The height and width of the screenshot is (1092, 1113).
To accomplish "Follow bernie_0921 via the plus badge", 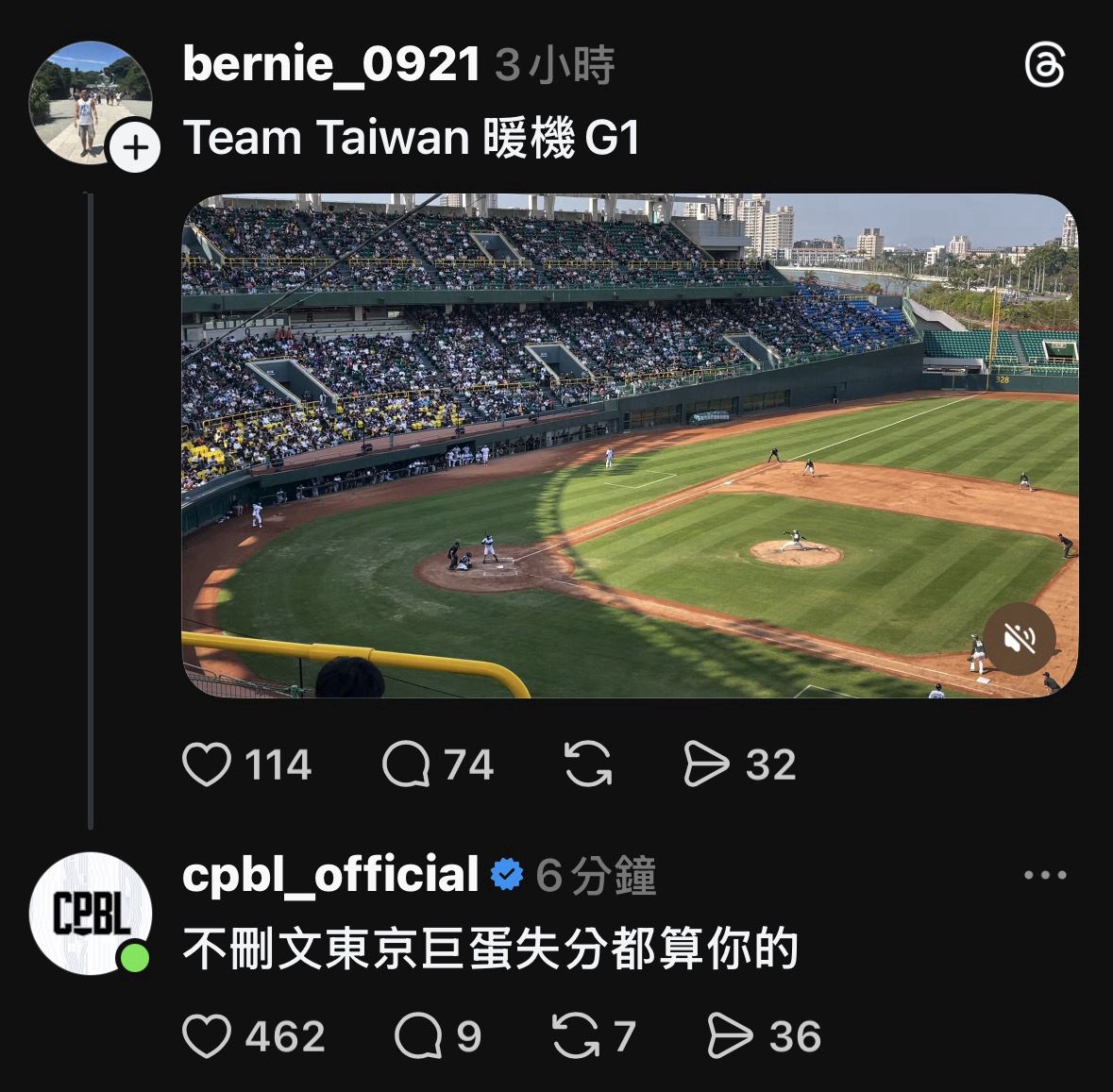I will [135, 148].
